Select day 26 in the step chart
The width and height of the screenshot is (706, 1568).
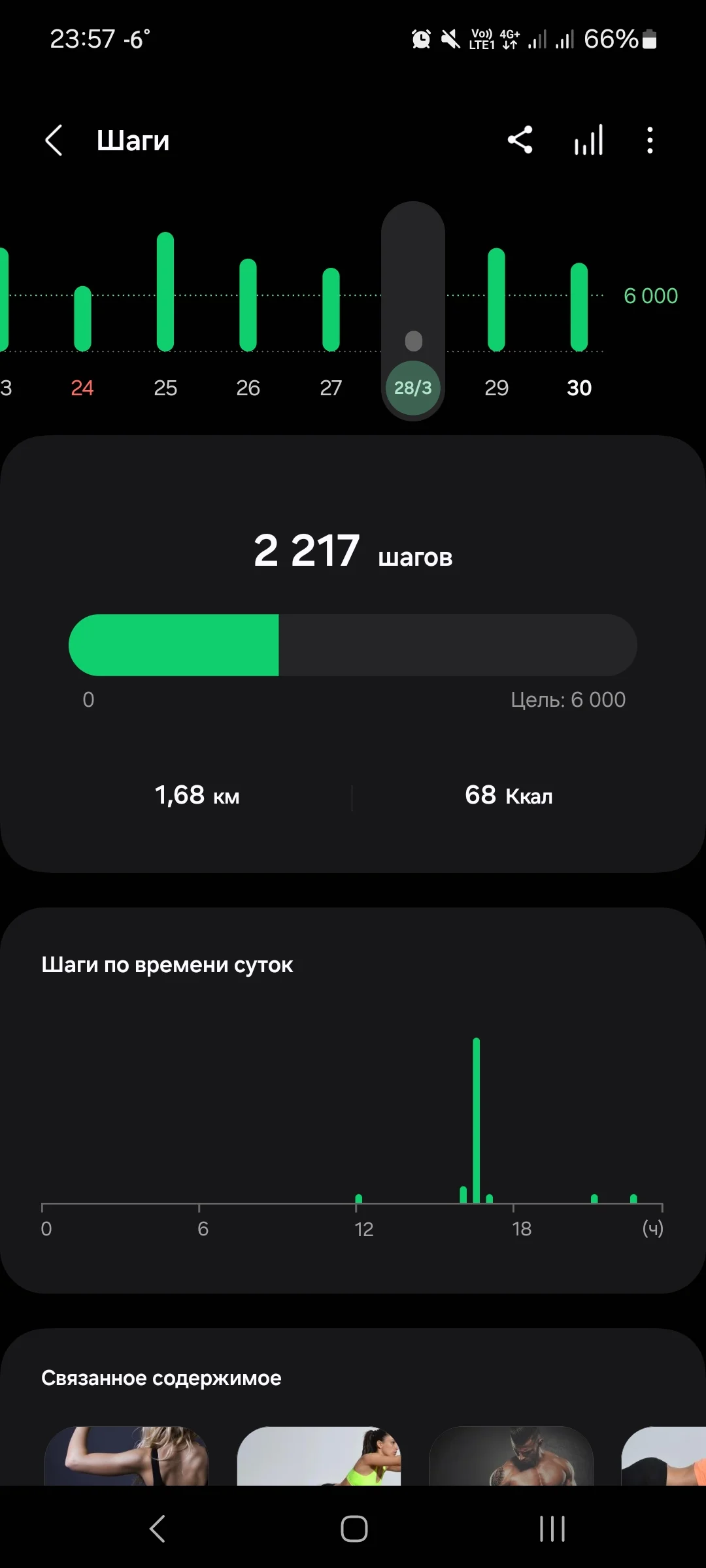coord(248,387)
